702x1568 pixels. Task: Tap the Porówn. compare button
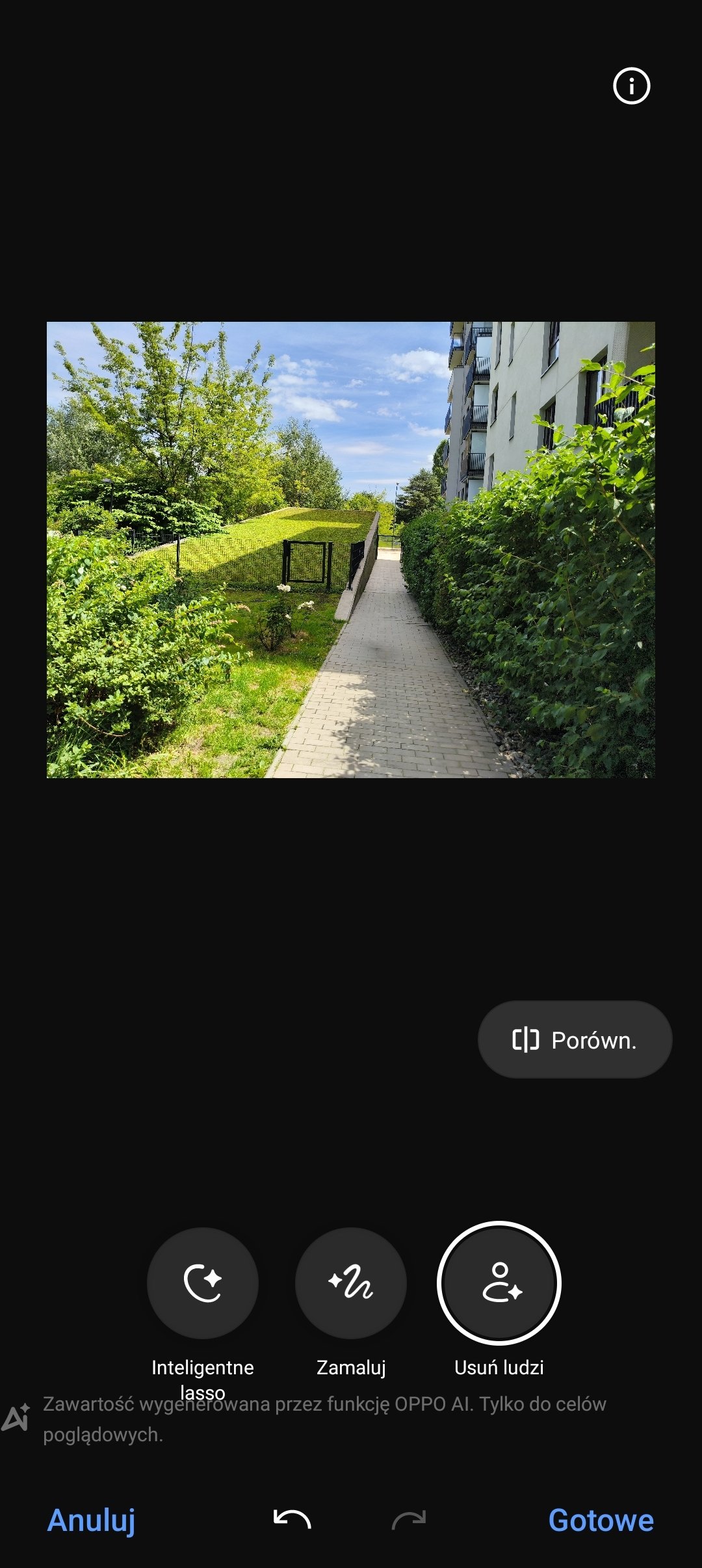[575, 1039]
